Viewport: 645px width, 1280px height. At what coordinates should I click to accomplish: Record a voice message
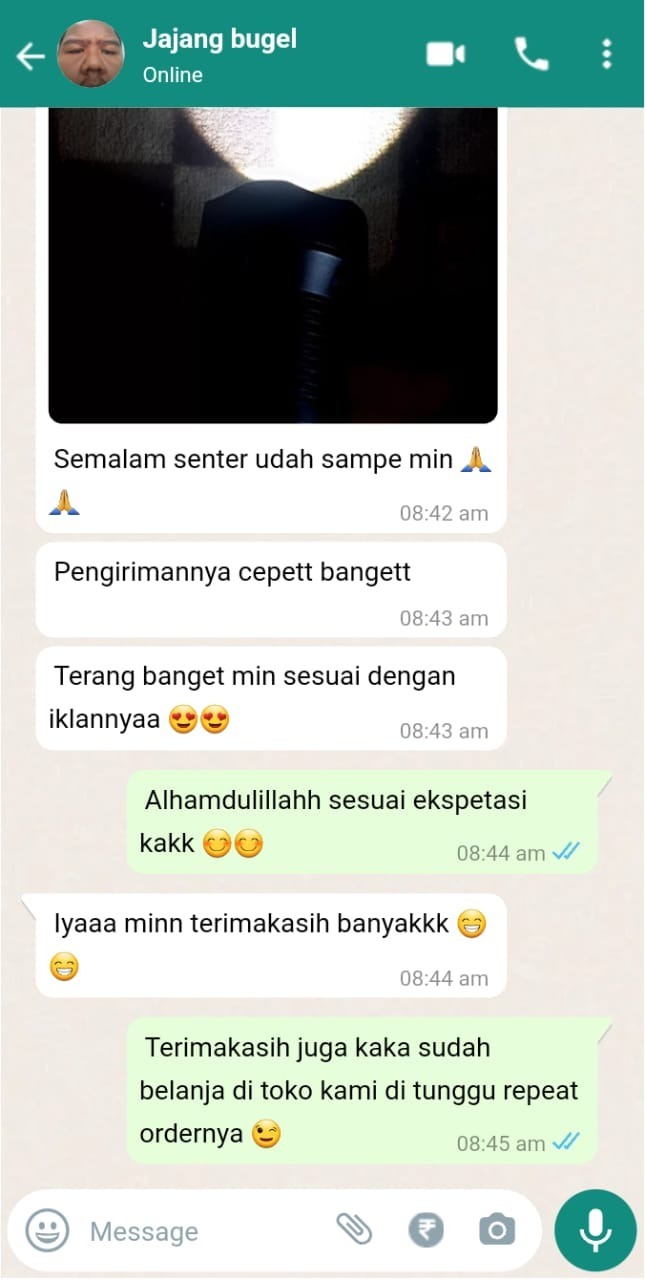point(595,1229)
